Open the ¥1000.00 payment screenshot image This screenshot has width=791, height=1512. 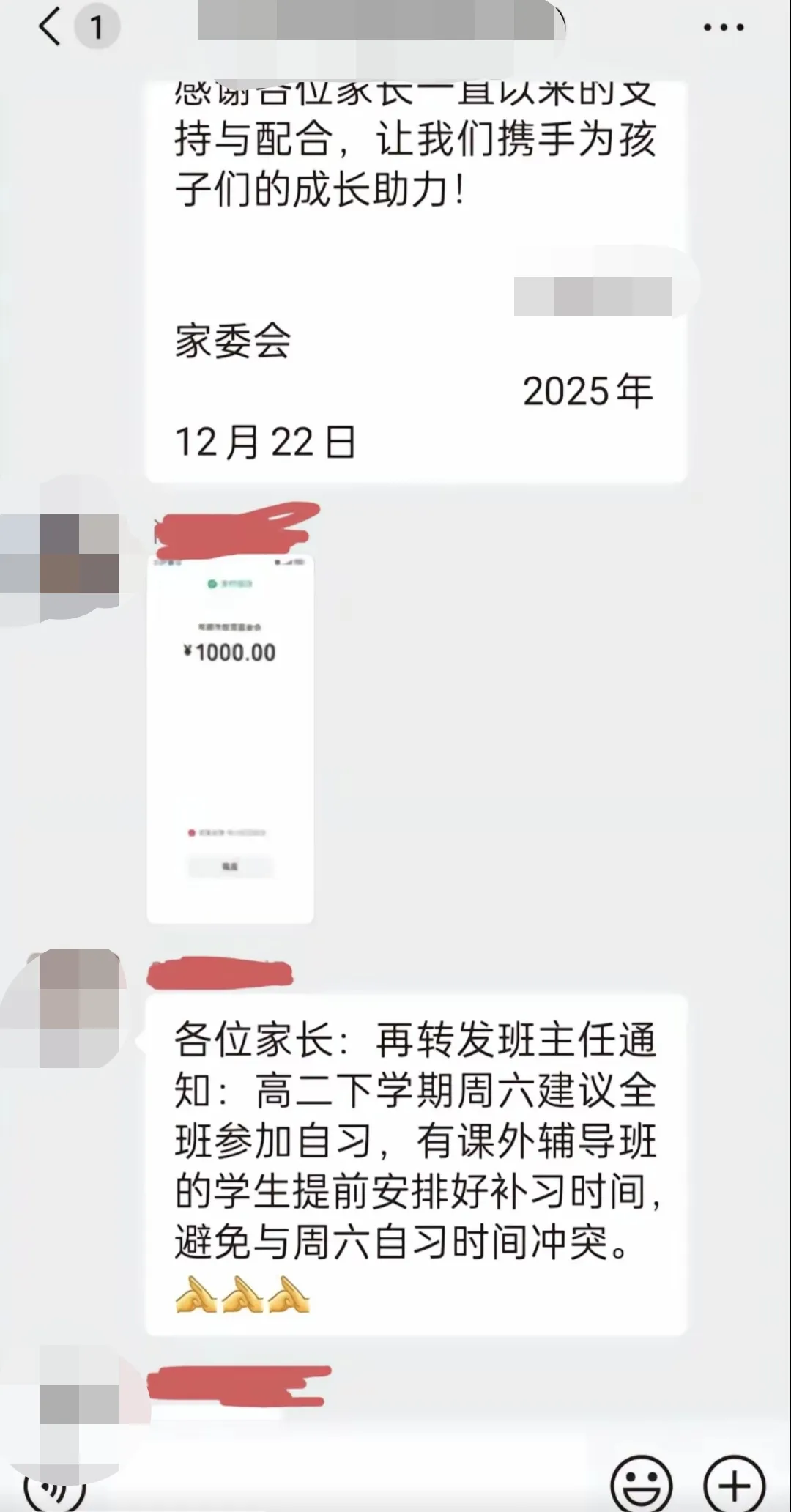pyautogui.click(x=230, y=738)
